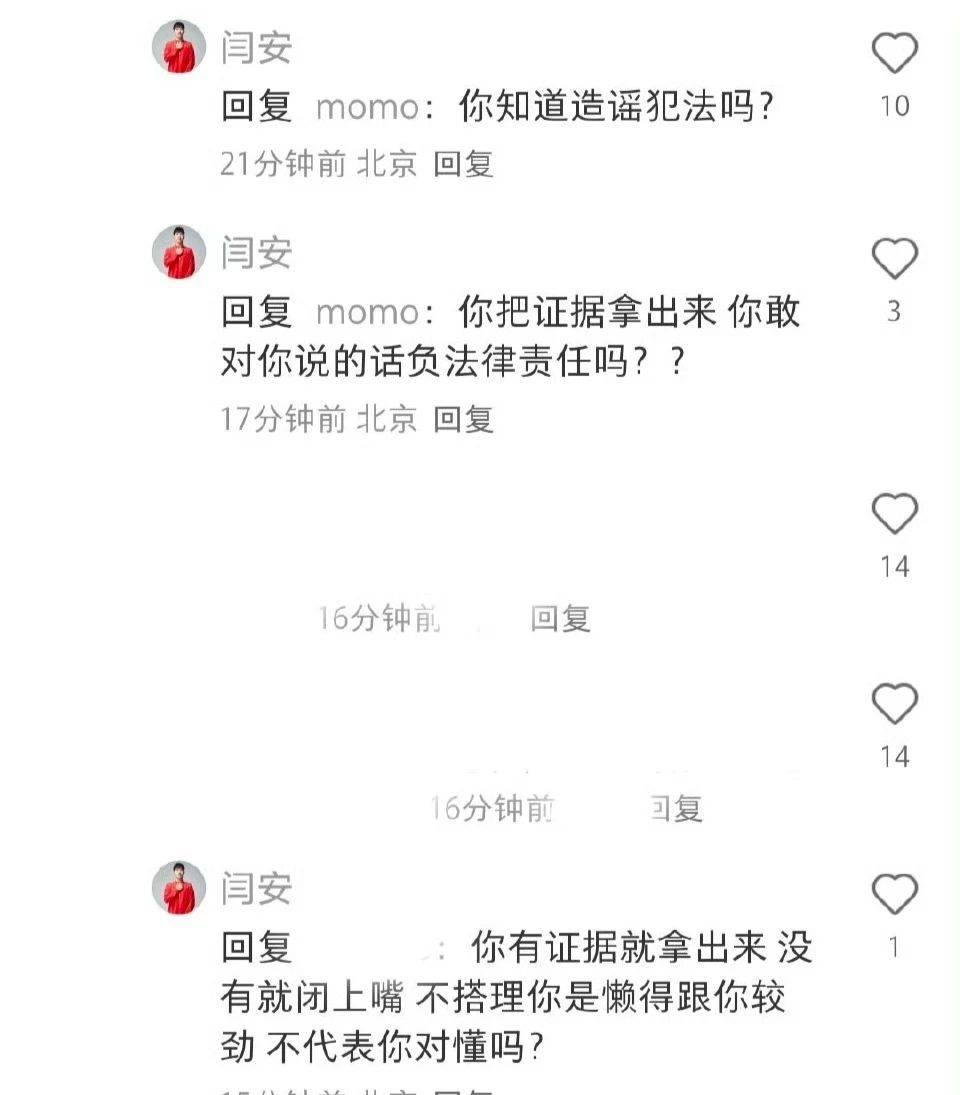
Task: Like the comment '你有证据就拿出来'
Action: (894, 893)
